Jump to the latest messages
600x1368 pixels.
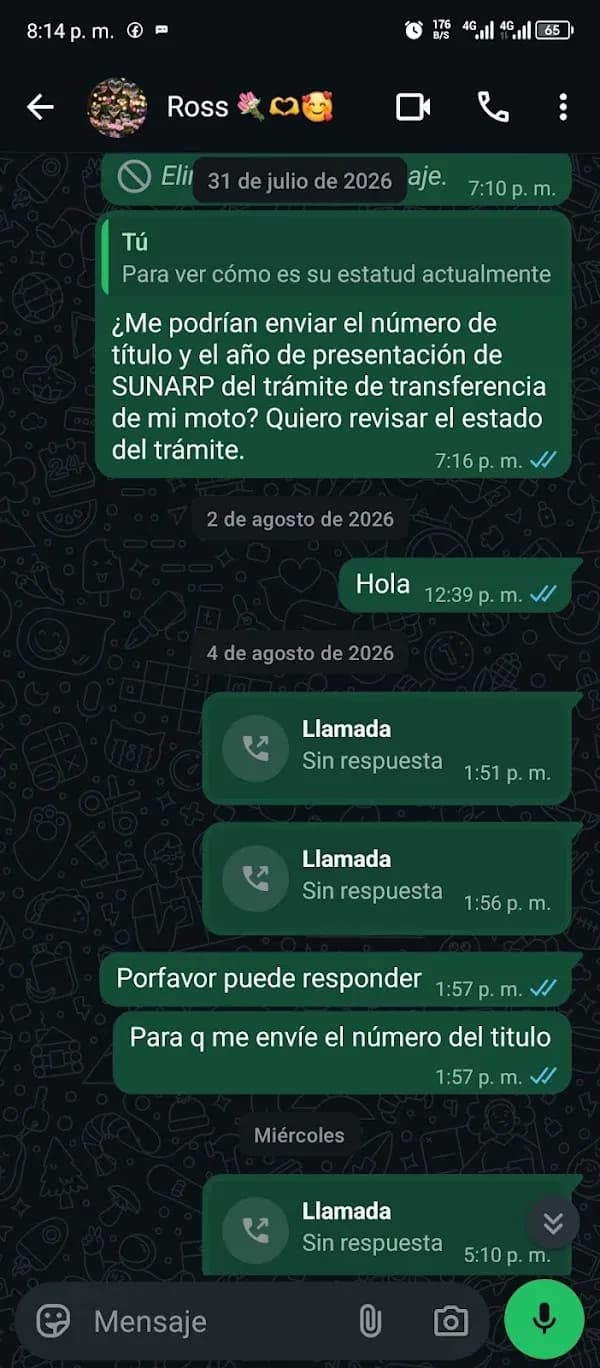(553, 1223)
